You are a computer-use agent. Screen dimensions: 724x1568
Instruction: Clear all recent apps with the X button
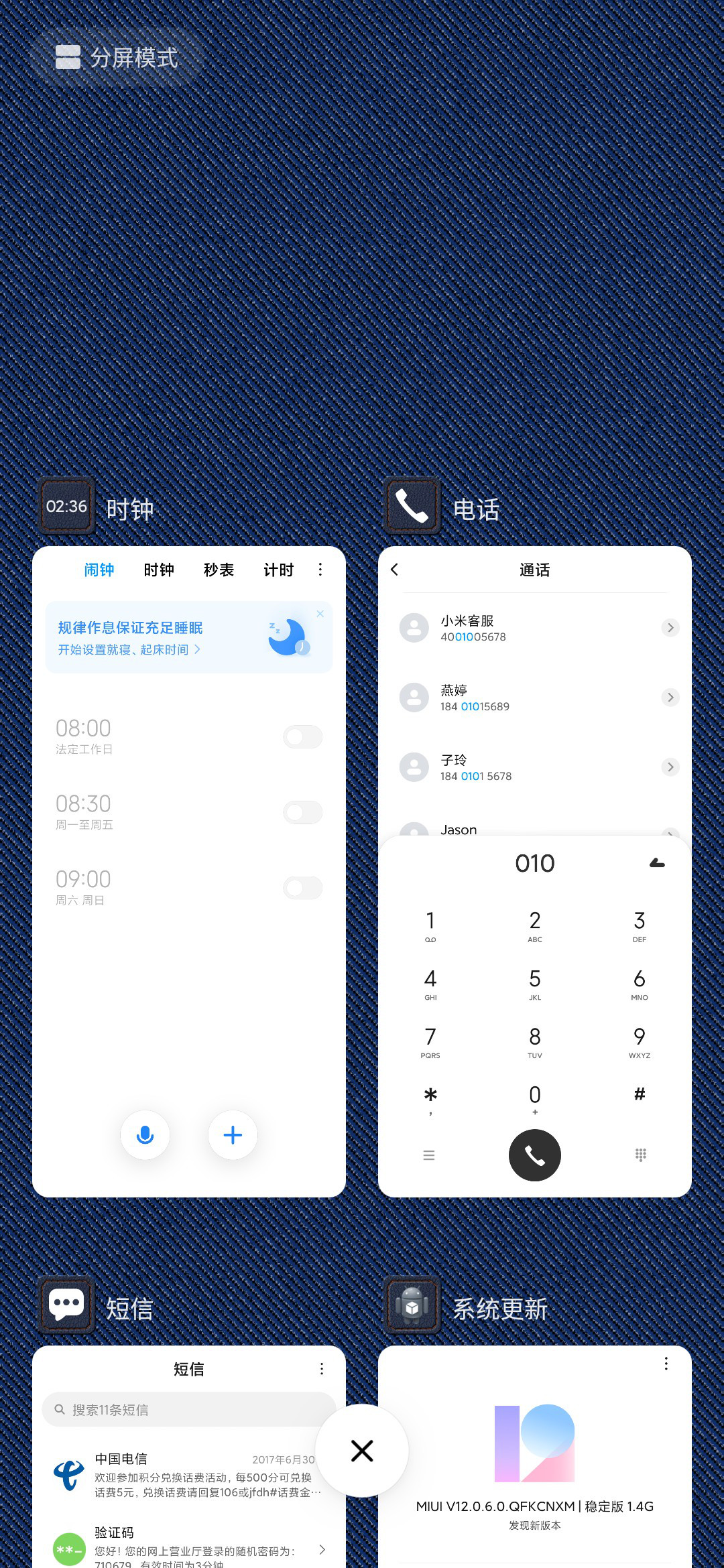point(362,1451)
